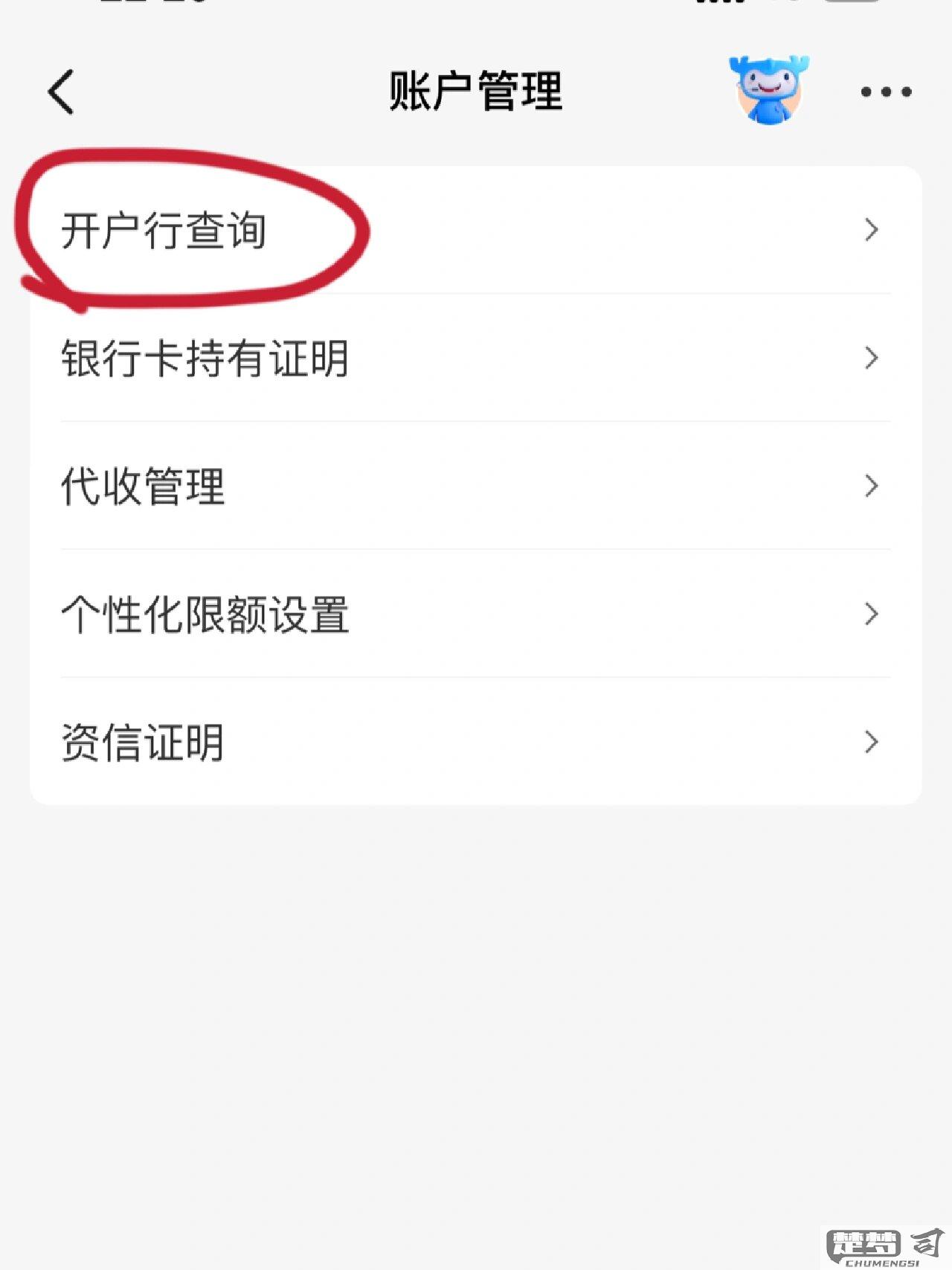Open the blue mascot assistant
Viewport: 952px width, 1270px height.
(769, 91)
